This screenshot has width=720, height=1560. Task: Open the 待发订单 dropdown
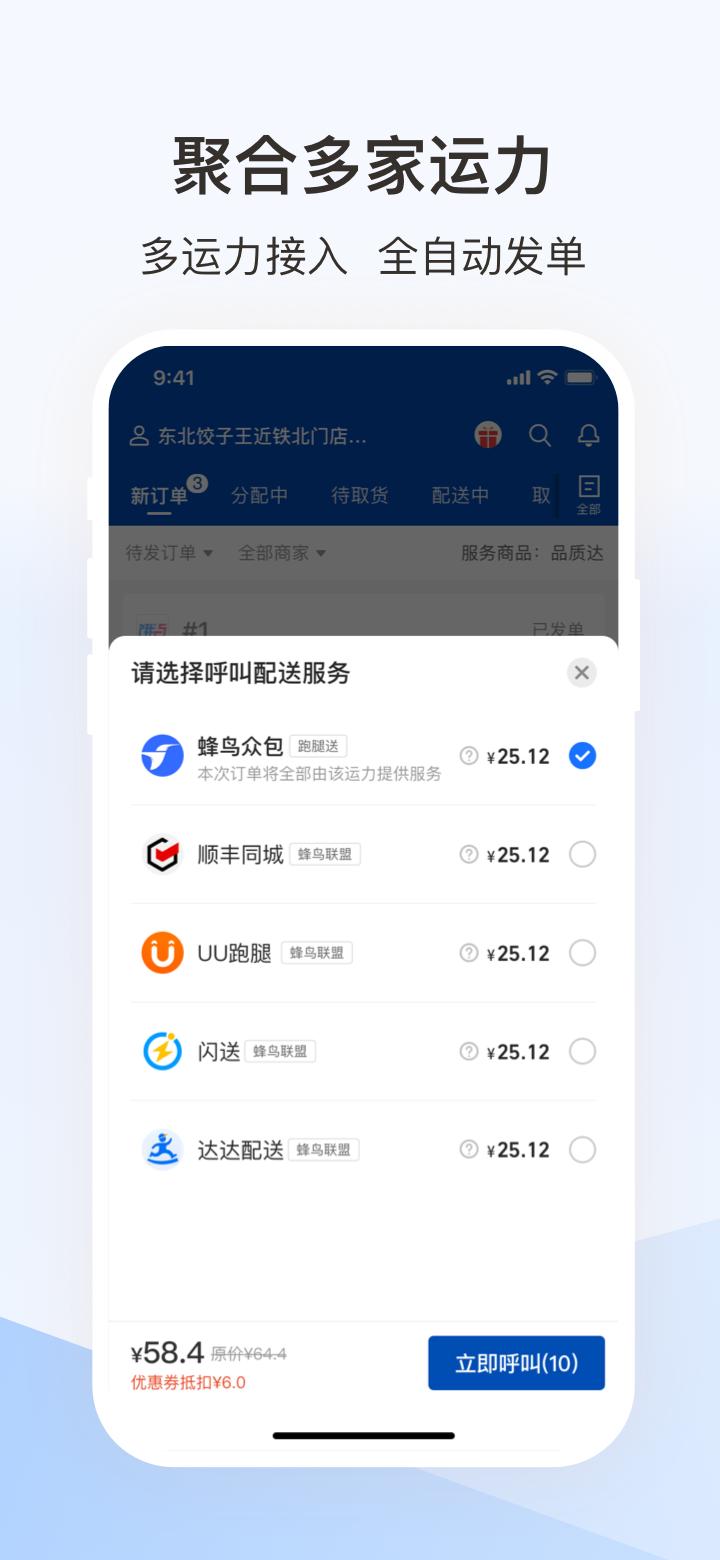170,552
